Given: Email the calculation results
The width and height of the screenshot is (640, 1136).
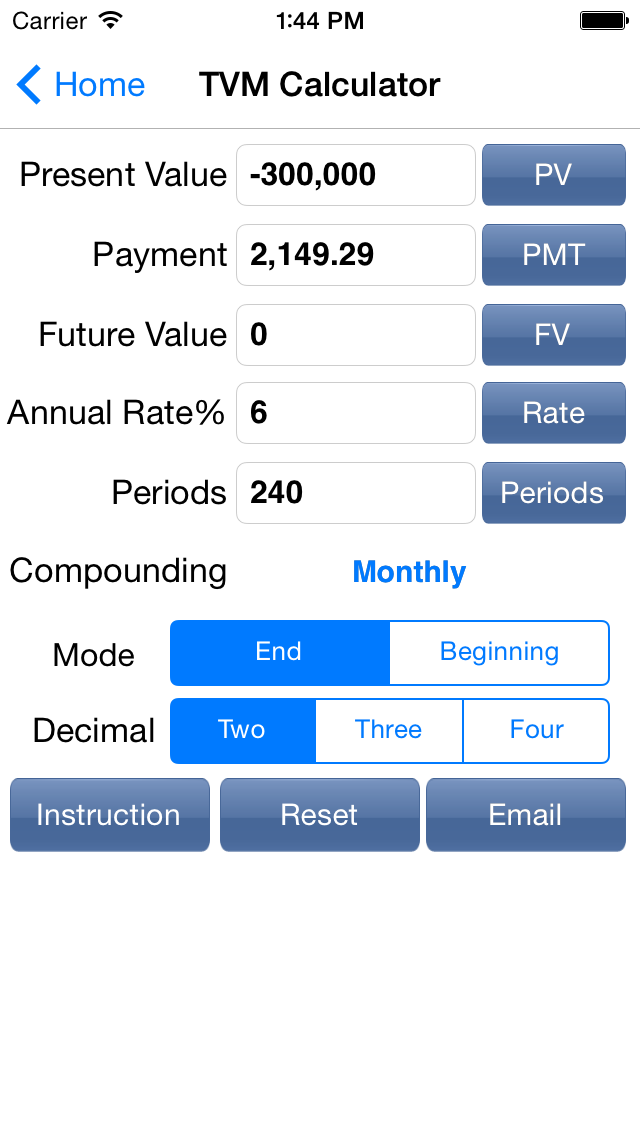Looking at the screenshot, I should [525, 815].
